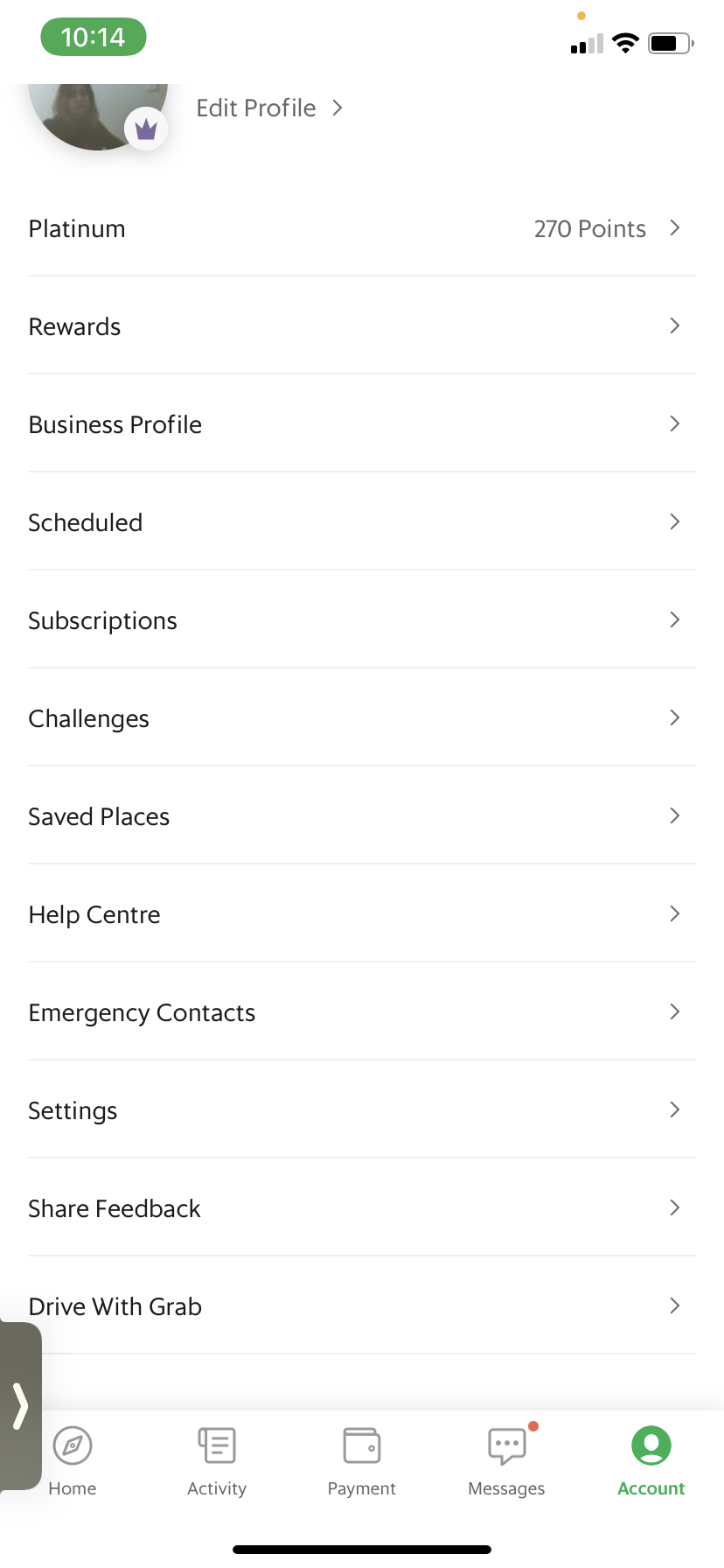Go to Business Profile
The width and height of the screenshot is (724, 1568).
click(x=362, y=425)
